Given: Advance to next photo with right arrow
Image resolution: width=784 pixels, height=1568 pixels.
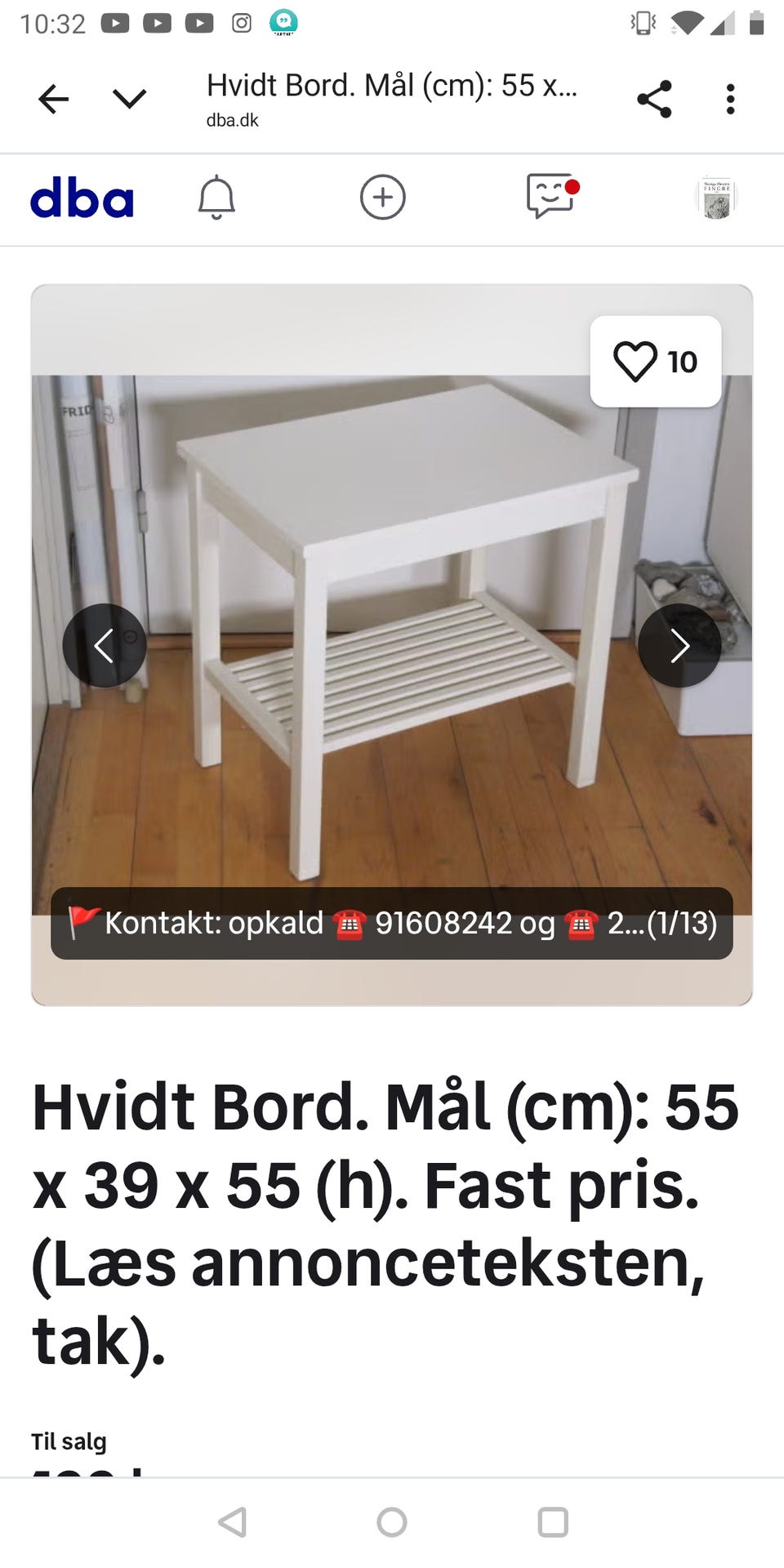Looking at the screenshot, I should tap(679, 645).
